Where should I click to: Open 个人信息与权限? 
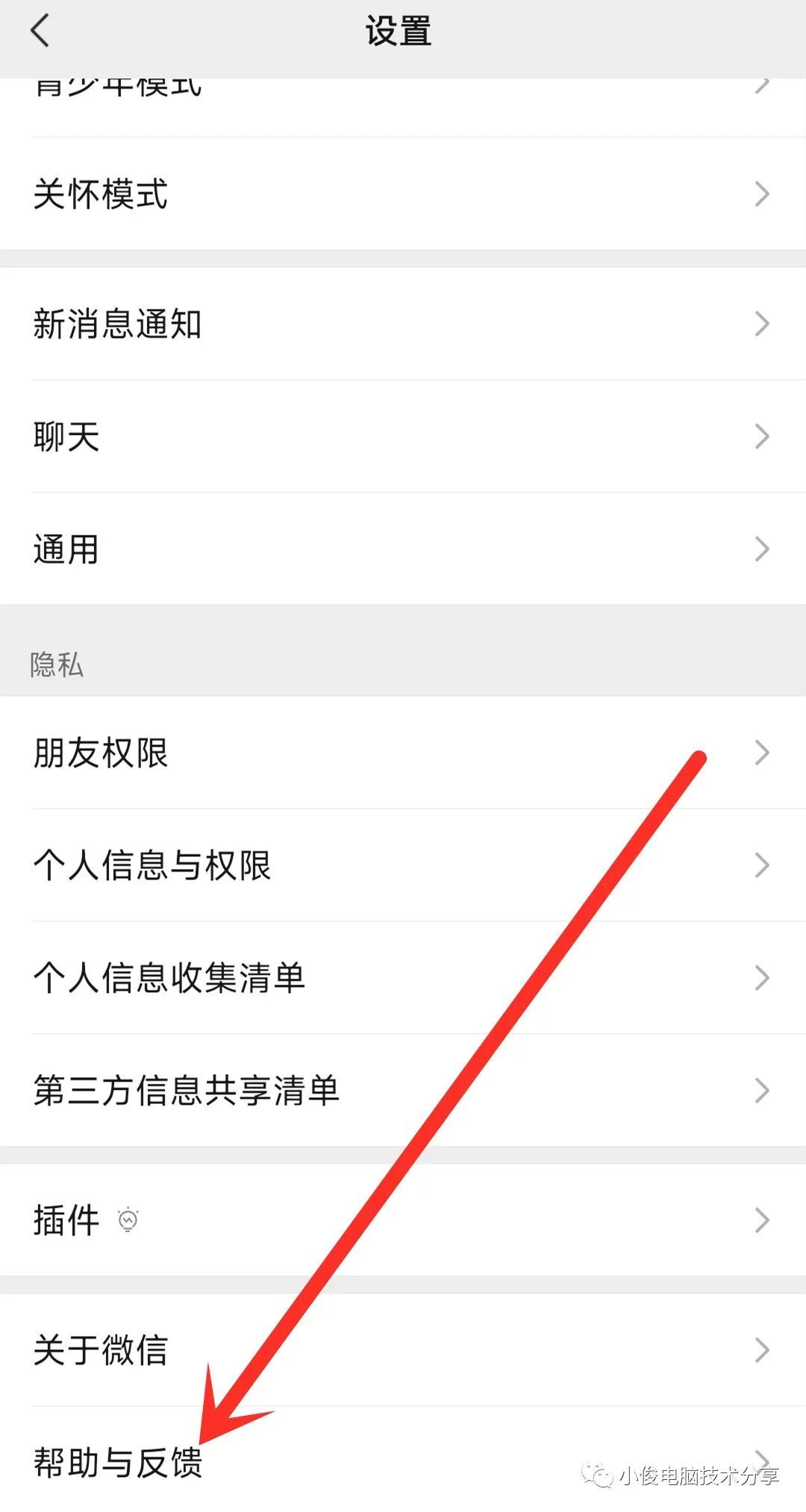403,865
